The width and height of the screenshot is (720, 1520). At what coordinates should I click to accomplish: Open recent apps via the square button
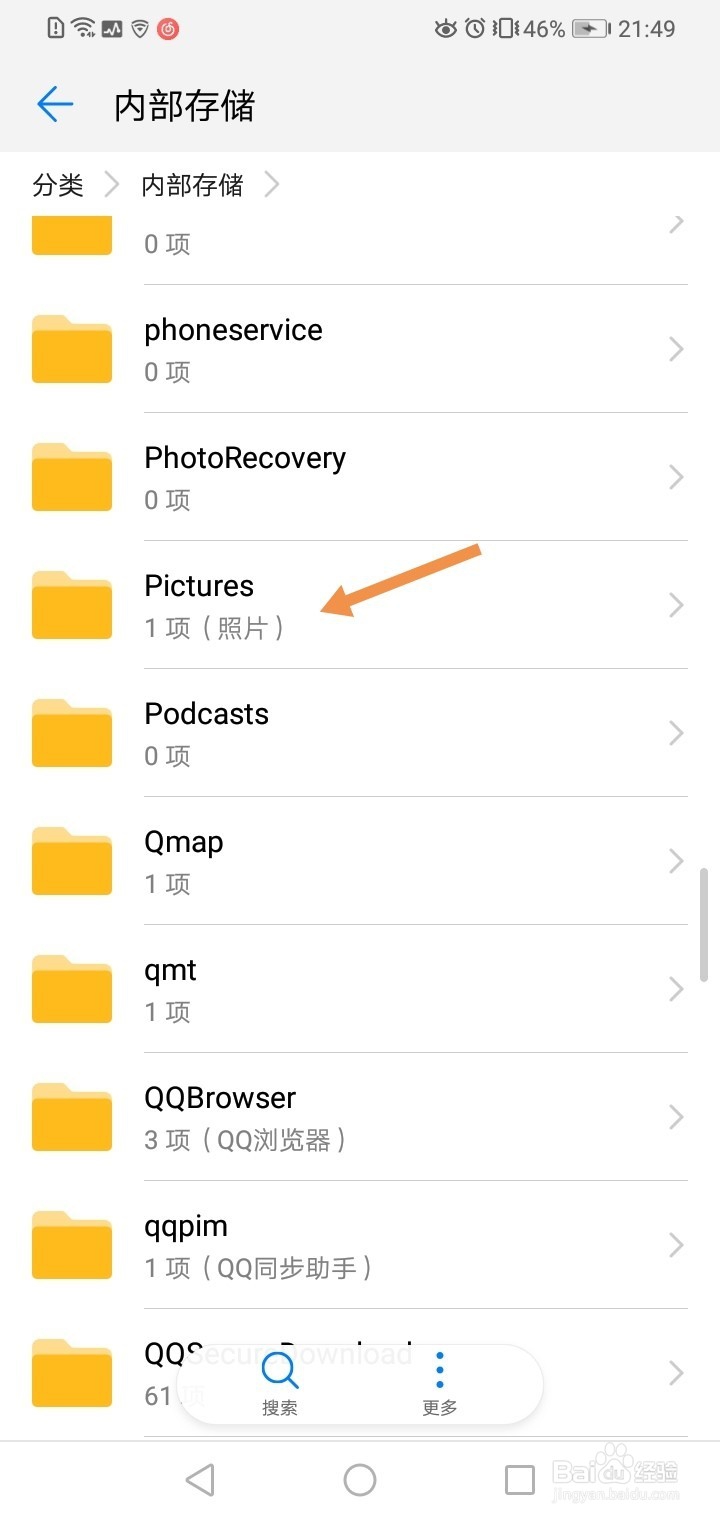coord(520,1480)
